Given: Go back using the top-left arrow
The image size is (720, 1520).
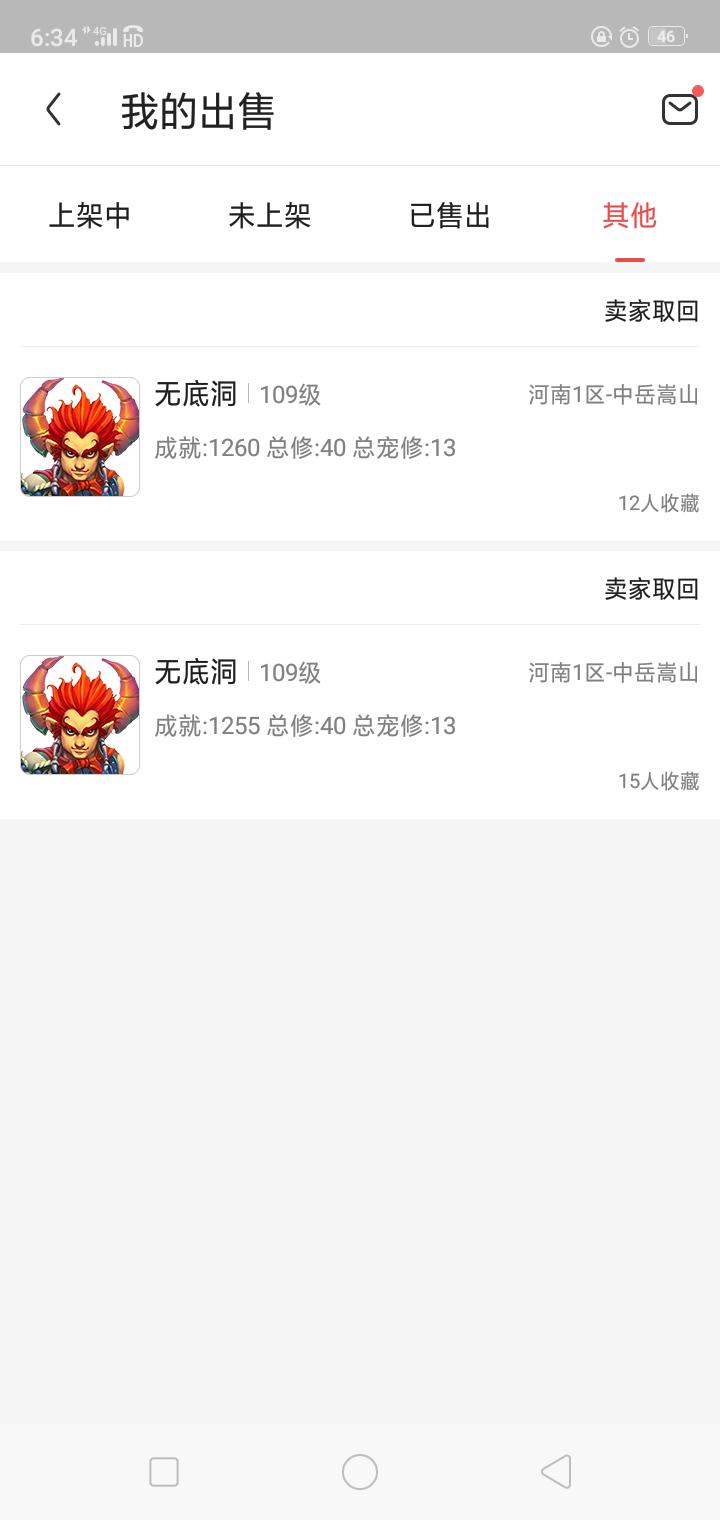Looking at the screenshot, I should pyautogui.click(x=54, y=110).
